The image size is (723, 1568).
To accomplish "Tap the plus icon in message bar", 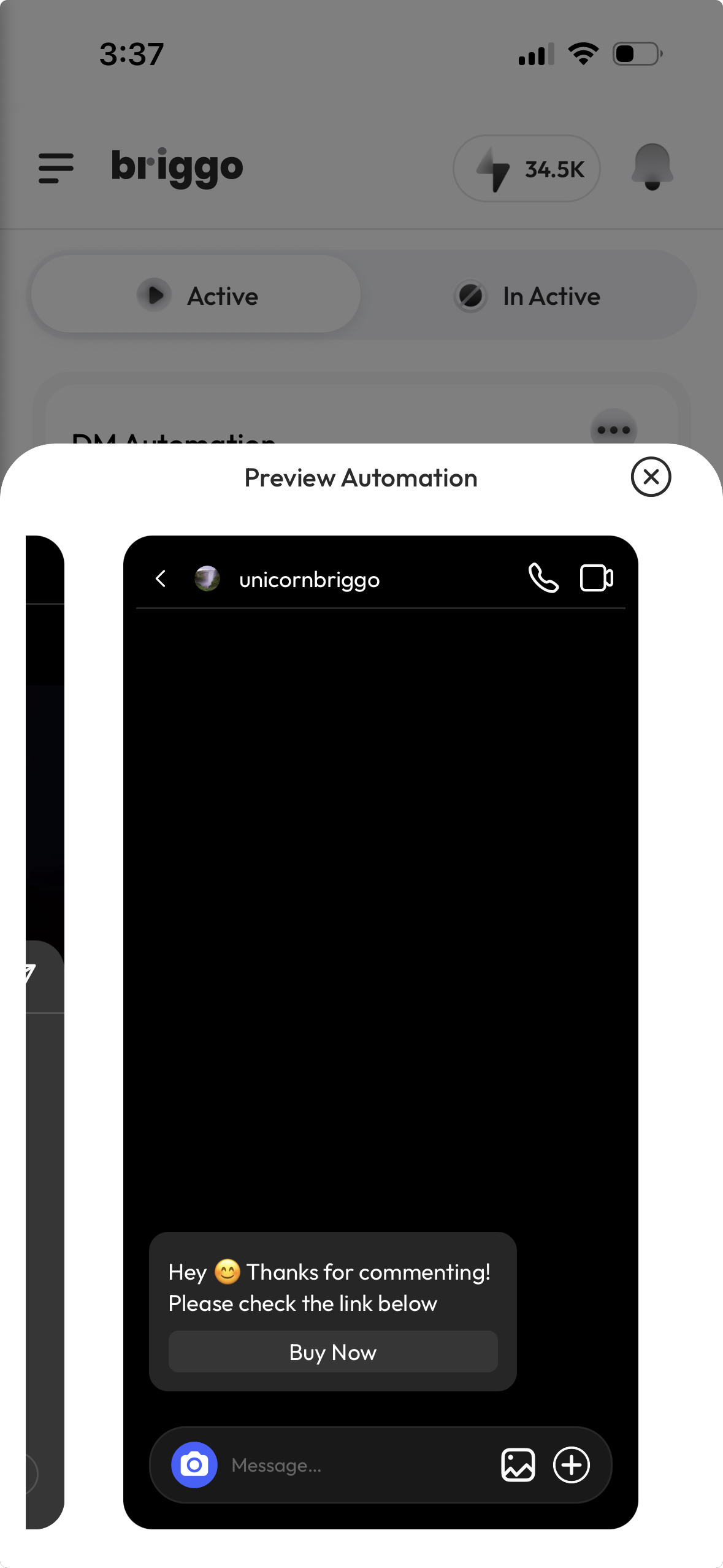I will pos(572,1465).
